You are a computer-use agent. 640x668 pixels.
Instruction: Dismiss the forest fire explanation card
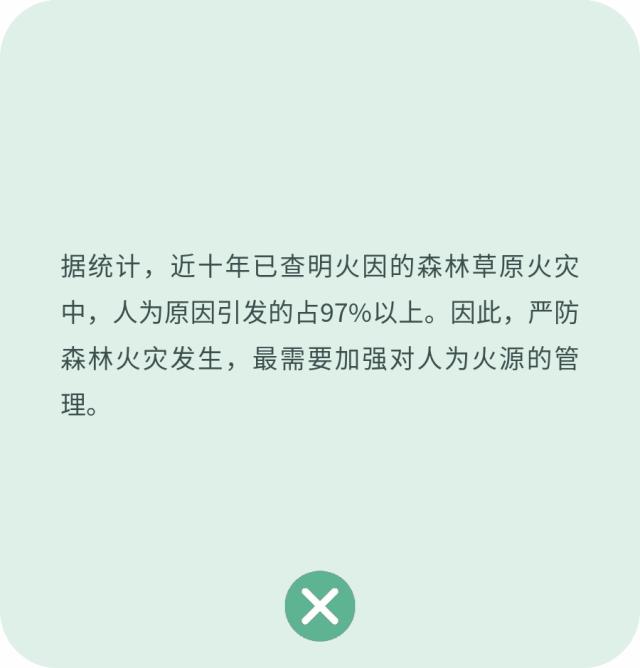[320, 605]
